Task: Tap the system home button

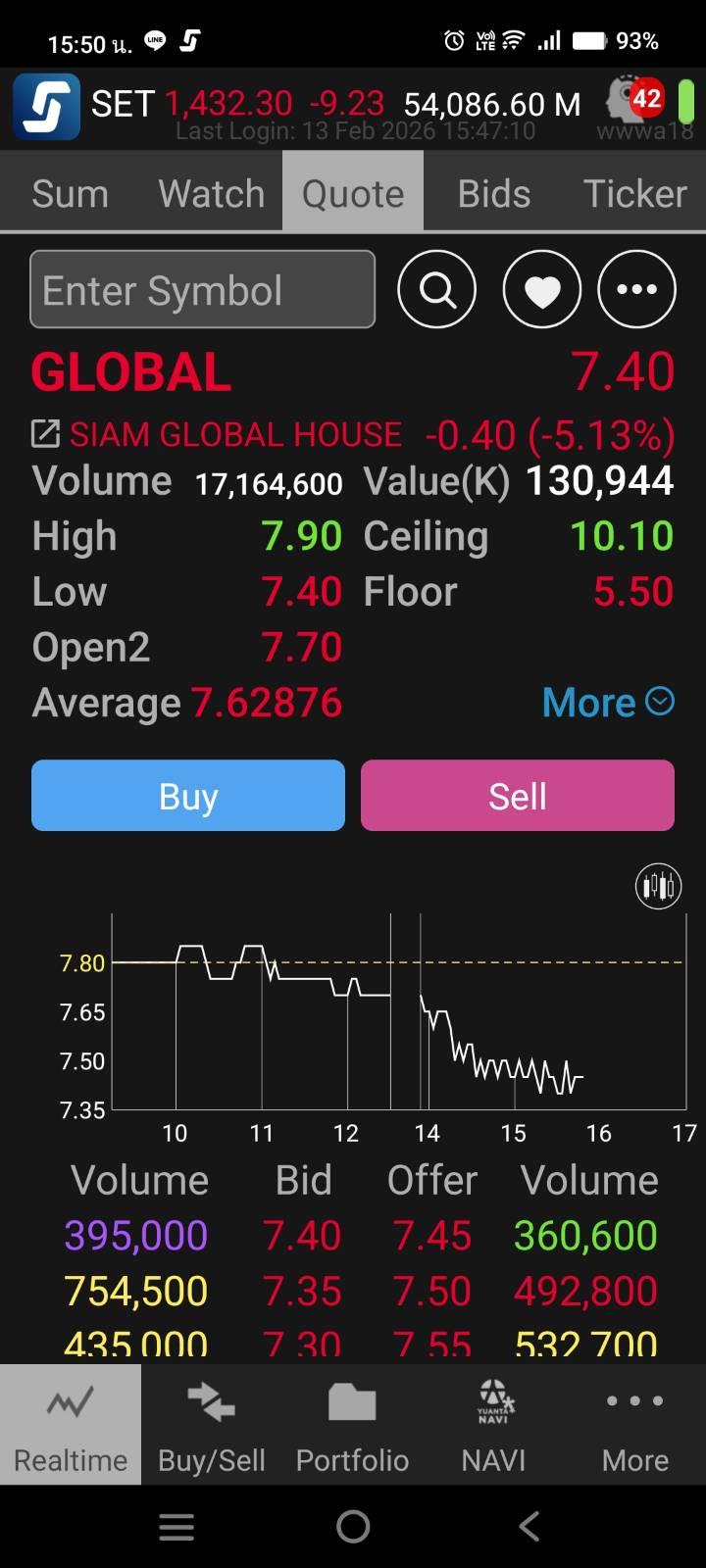Action: tap(353, 1526)
